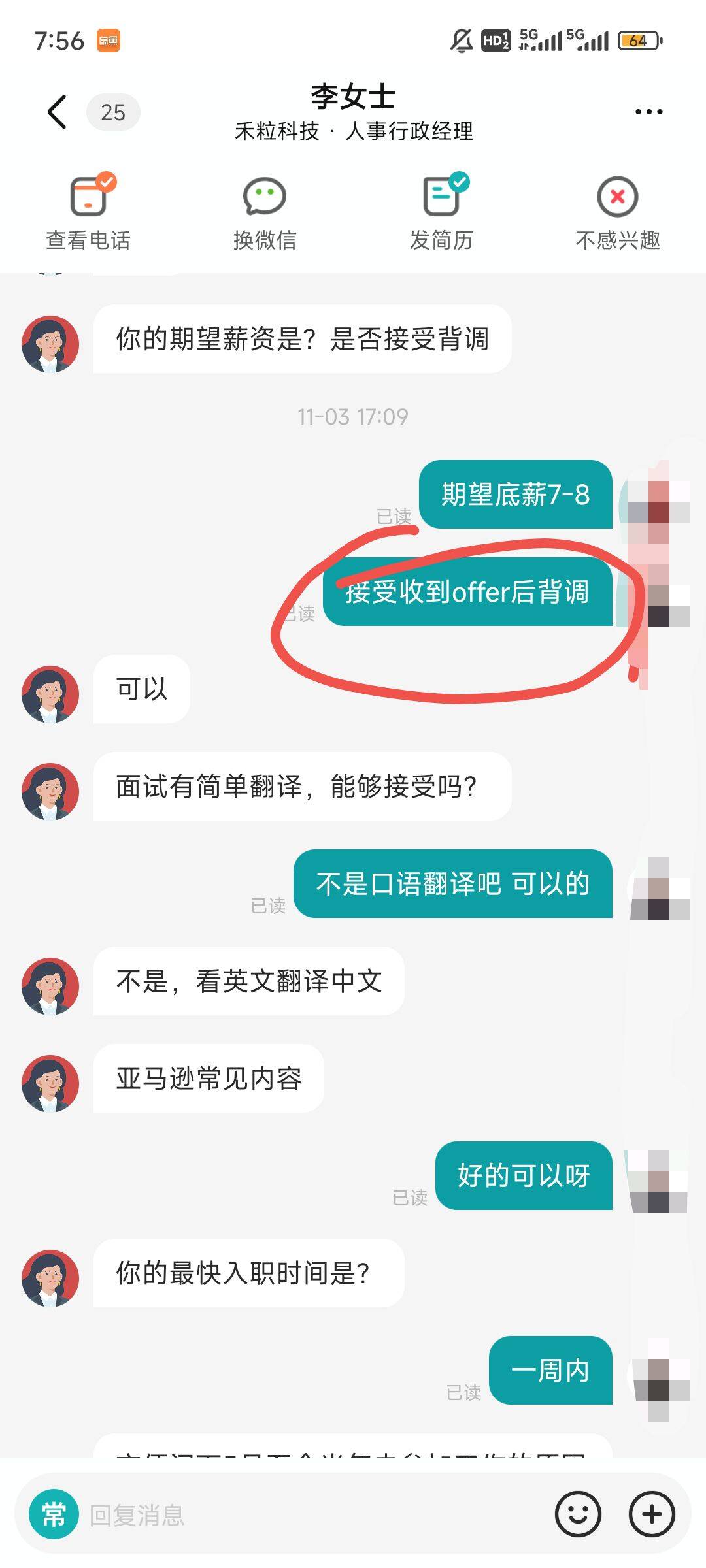Send resume via 发简历
The height and width of the screenshot is (1568, 706).
click(441, 213)
